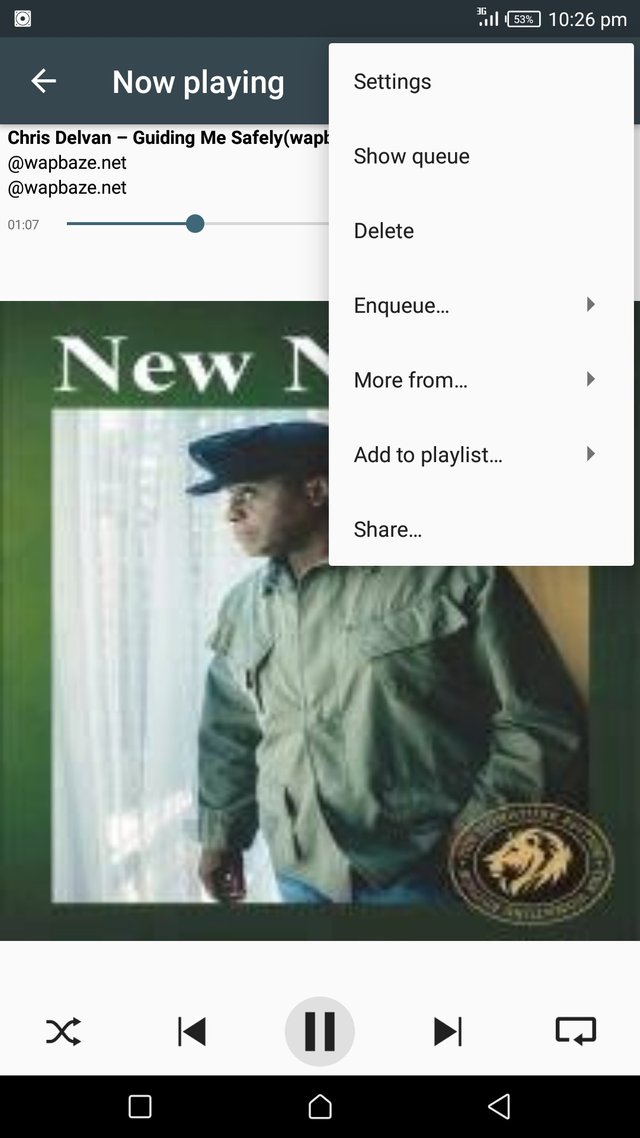Select the Share option

(388, 530)
